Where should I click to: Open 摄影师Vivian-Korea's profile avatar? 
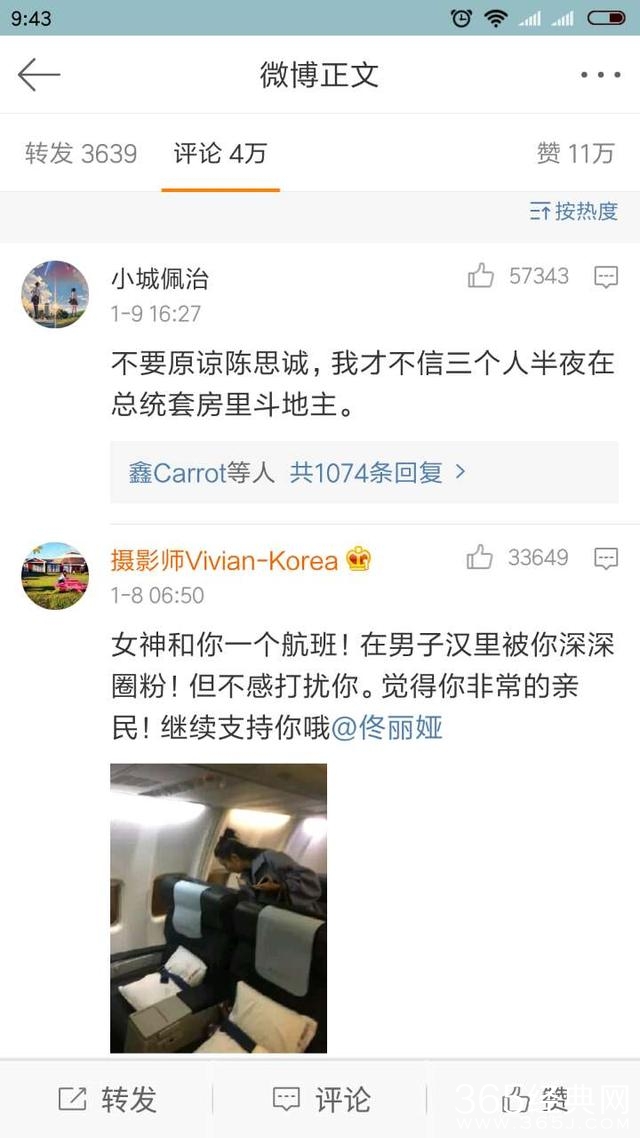(55, 576)
